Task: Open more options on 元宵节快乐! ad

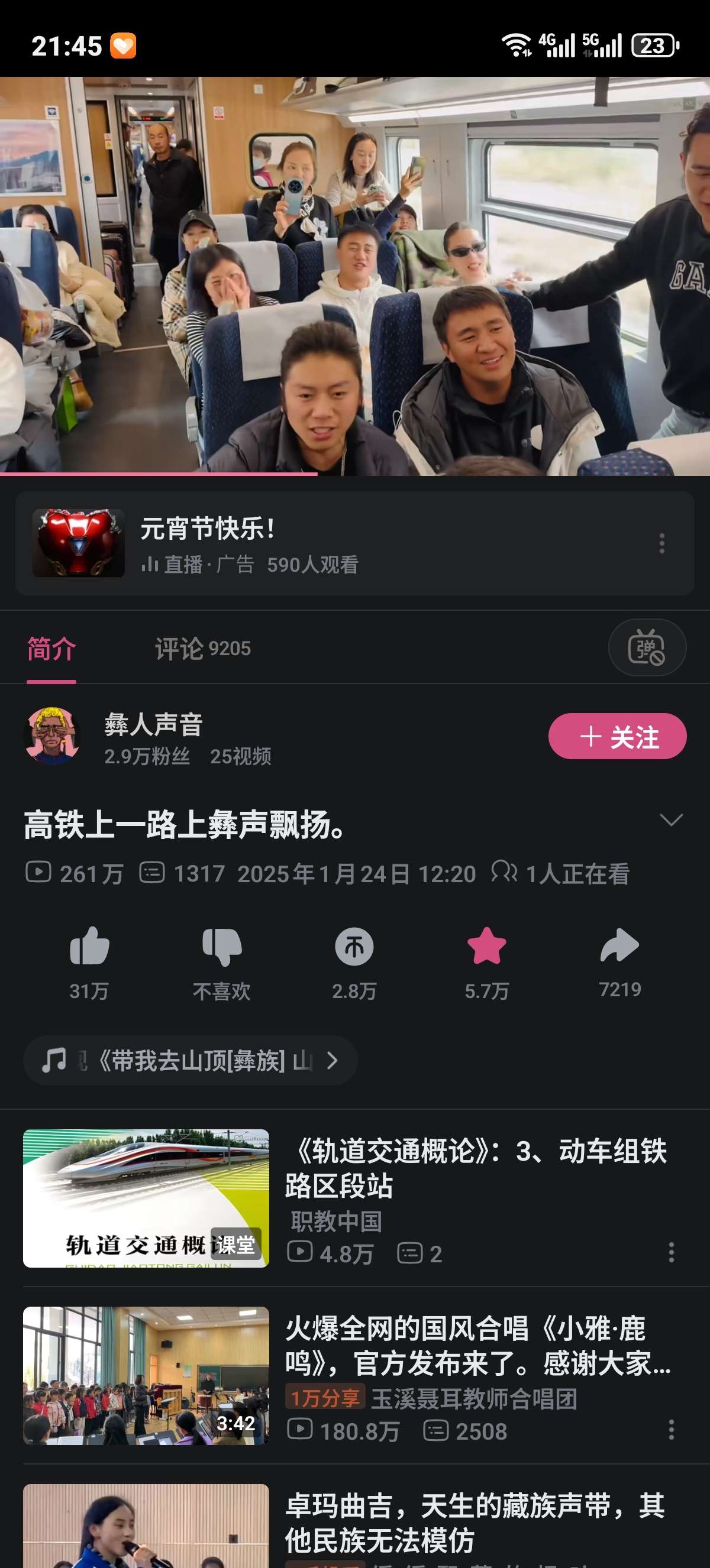Action: pos(662,543)
